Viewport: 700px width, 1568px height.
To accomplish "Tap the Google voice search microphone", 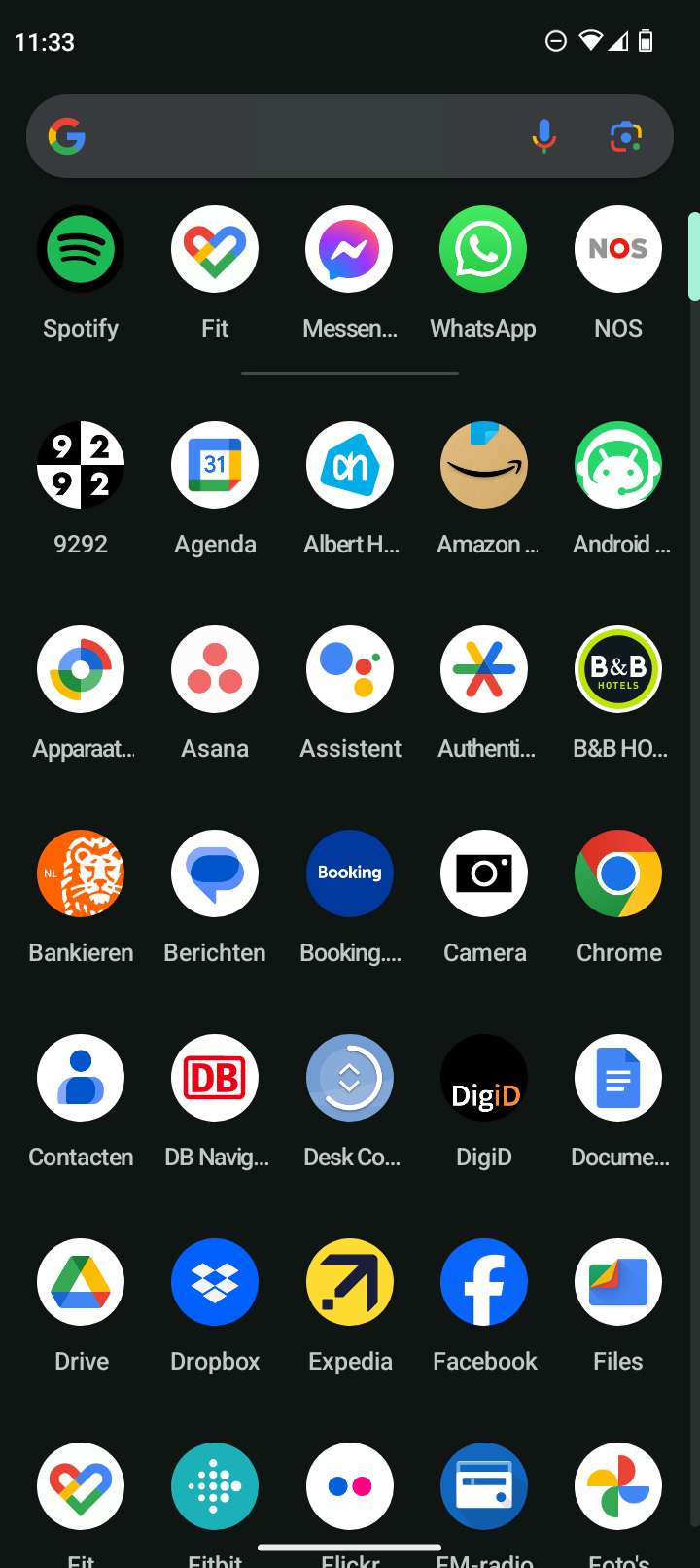I will pos(543,136).
